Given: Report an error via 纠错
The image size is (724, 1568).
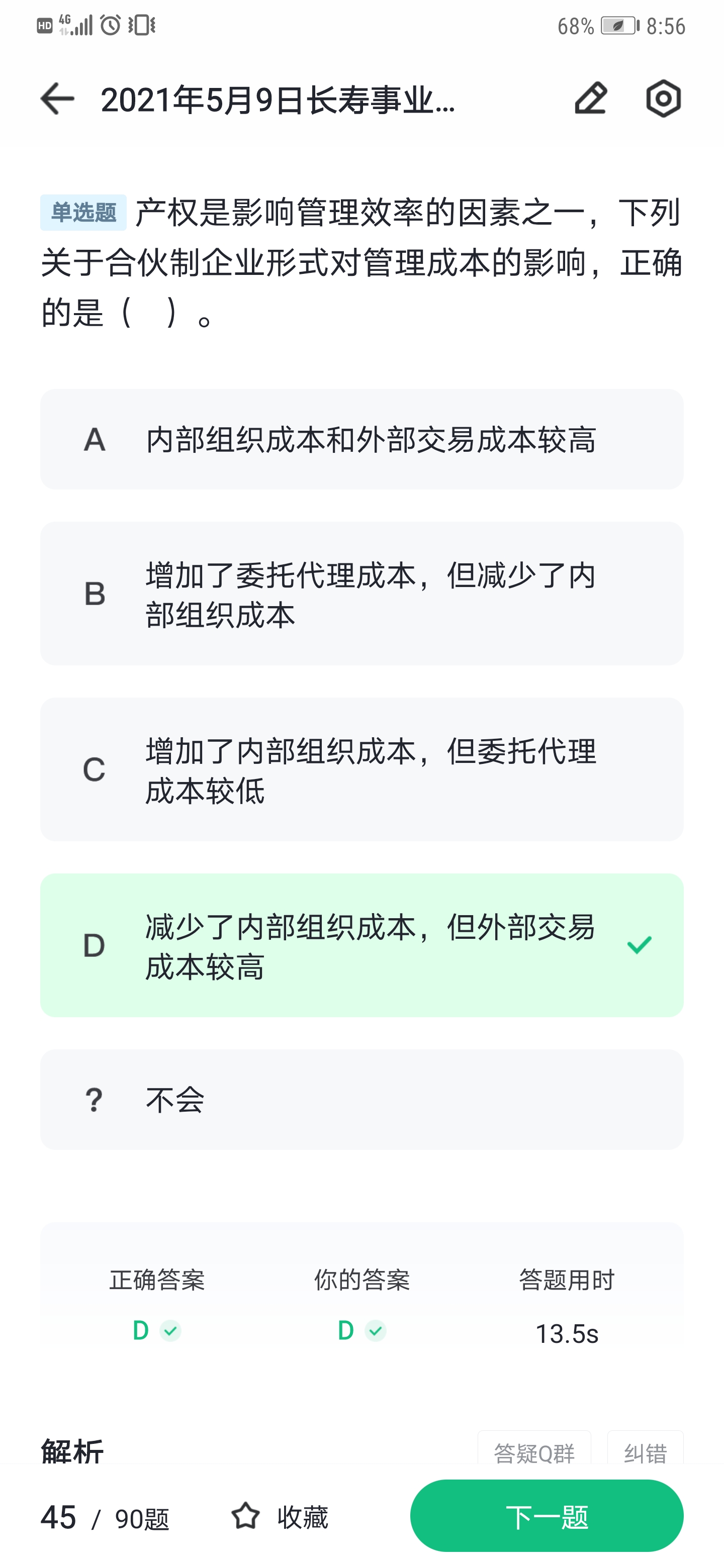Looking at the screenshot, I should [x=646, y=1452].
